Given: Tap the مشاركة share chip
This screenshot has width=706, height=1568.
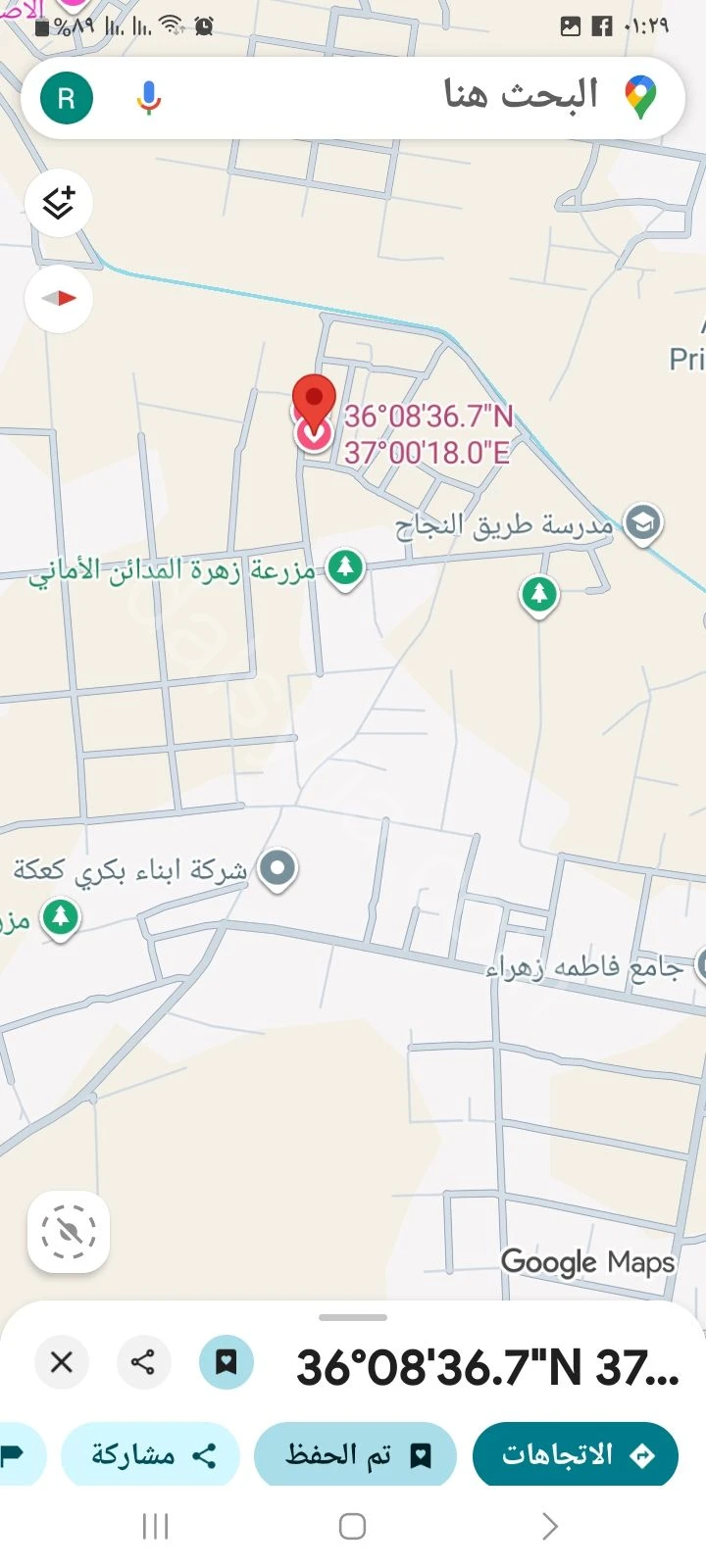Looking at the screenshot, I should click(151, 1455).
